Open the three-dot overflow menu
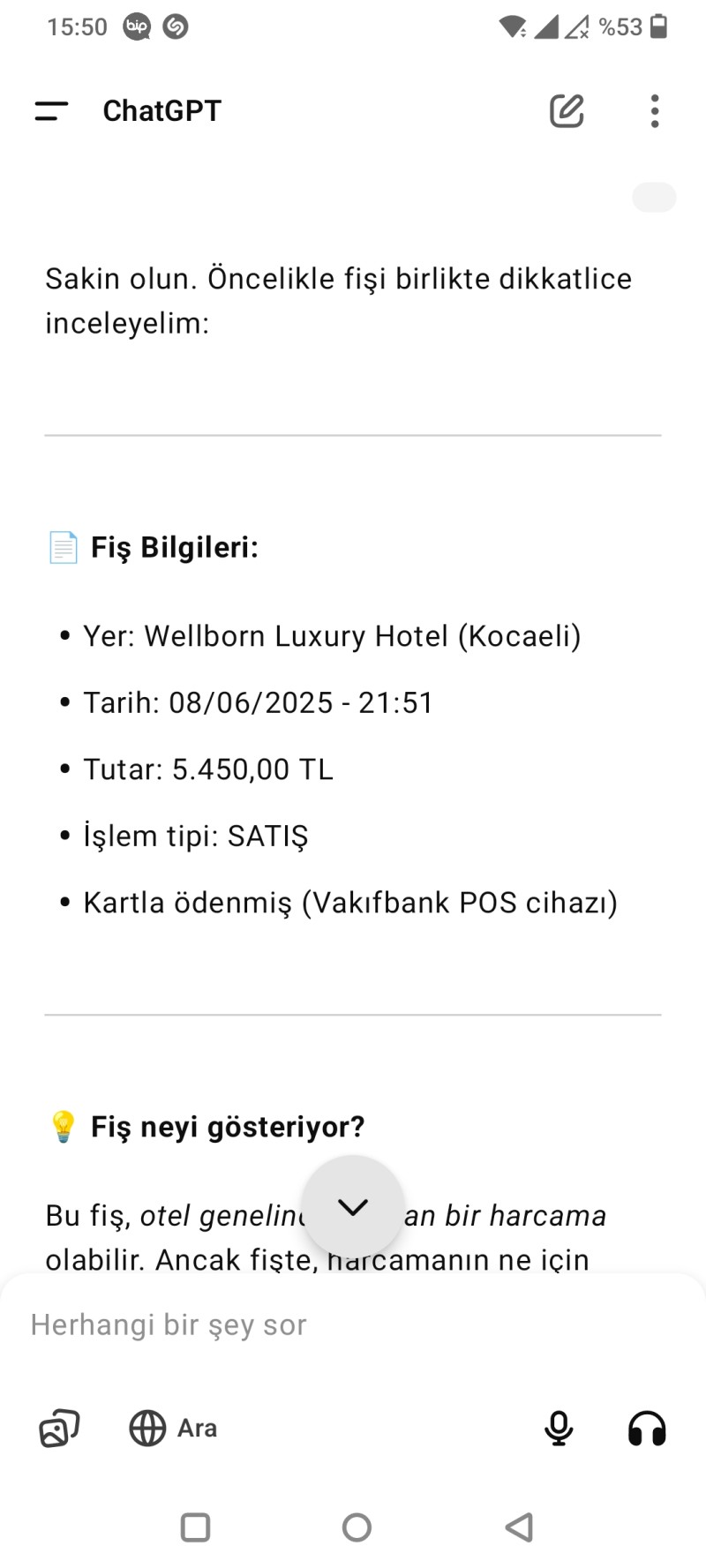The height and width of the screenshot is (1568, 706). click(x=654, y=111)
